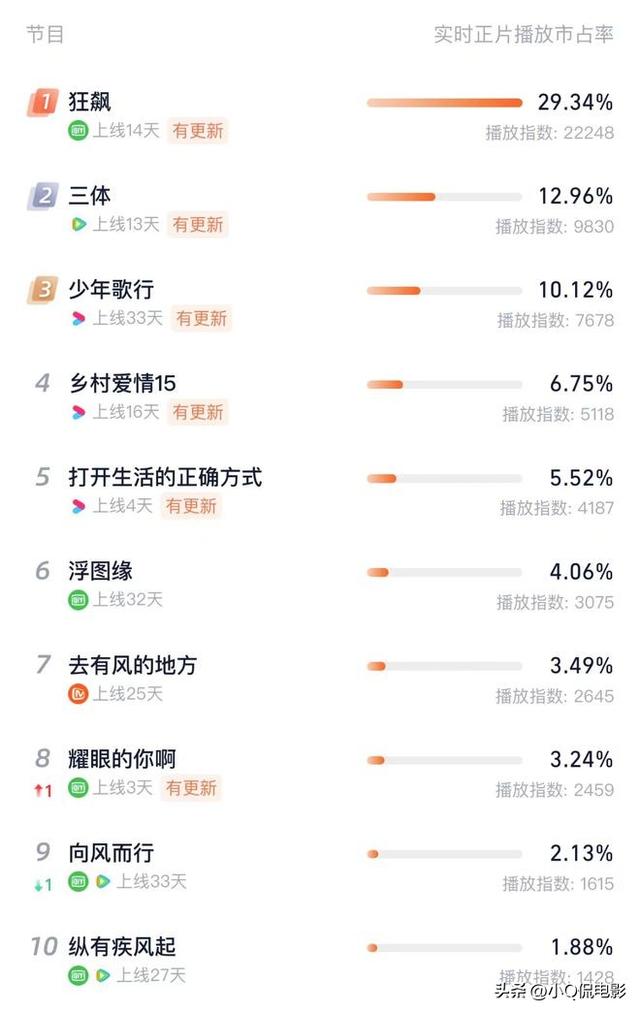Open details for 向风而行
The image size is (640, 1013).
[111, 853]
